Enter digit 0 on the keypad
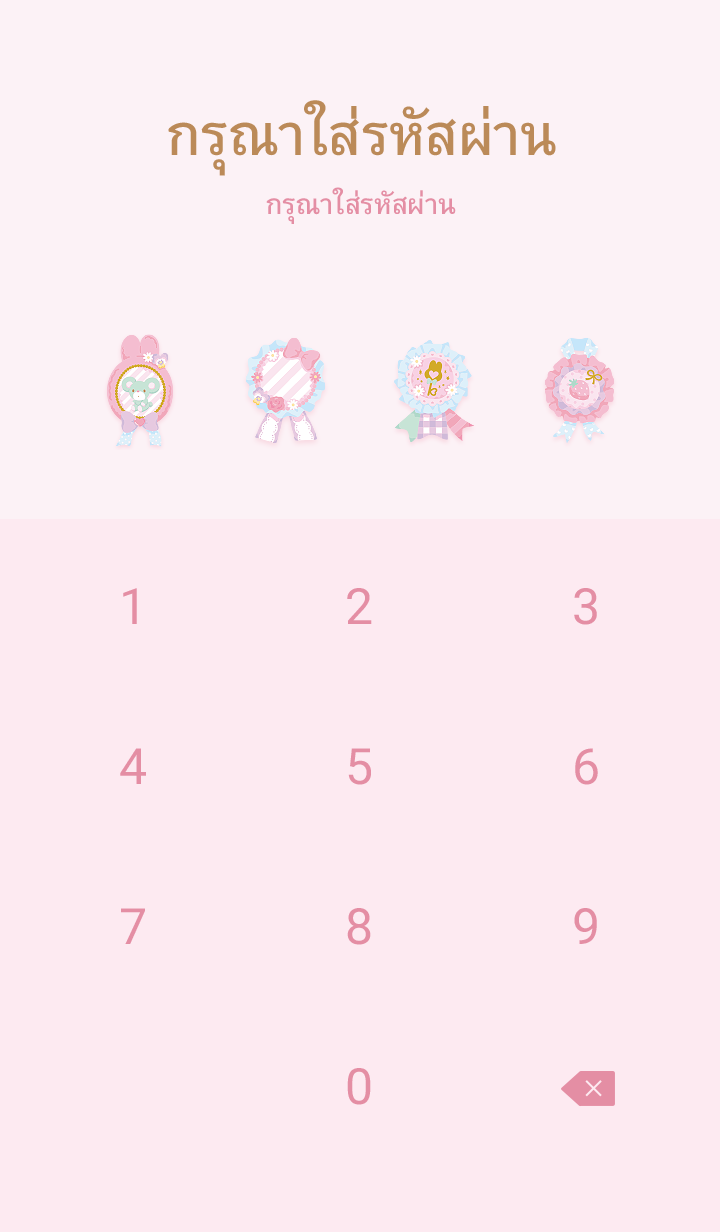This screenshot has width=720, height=1232. point(359,1087)
